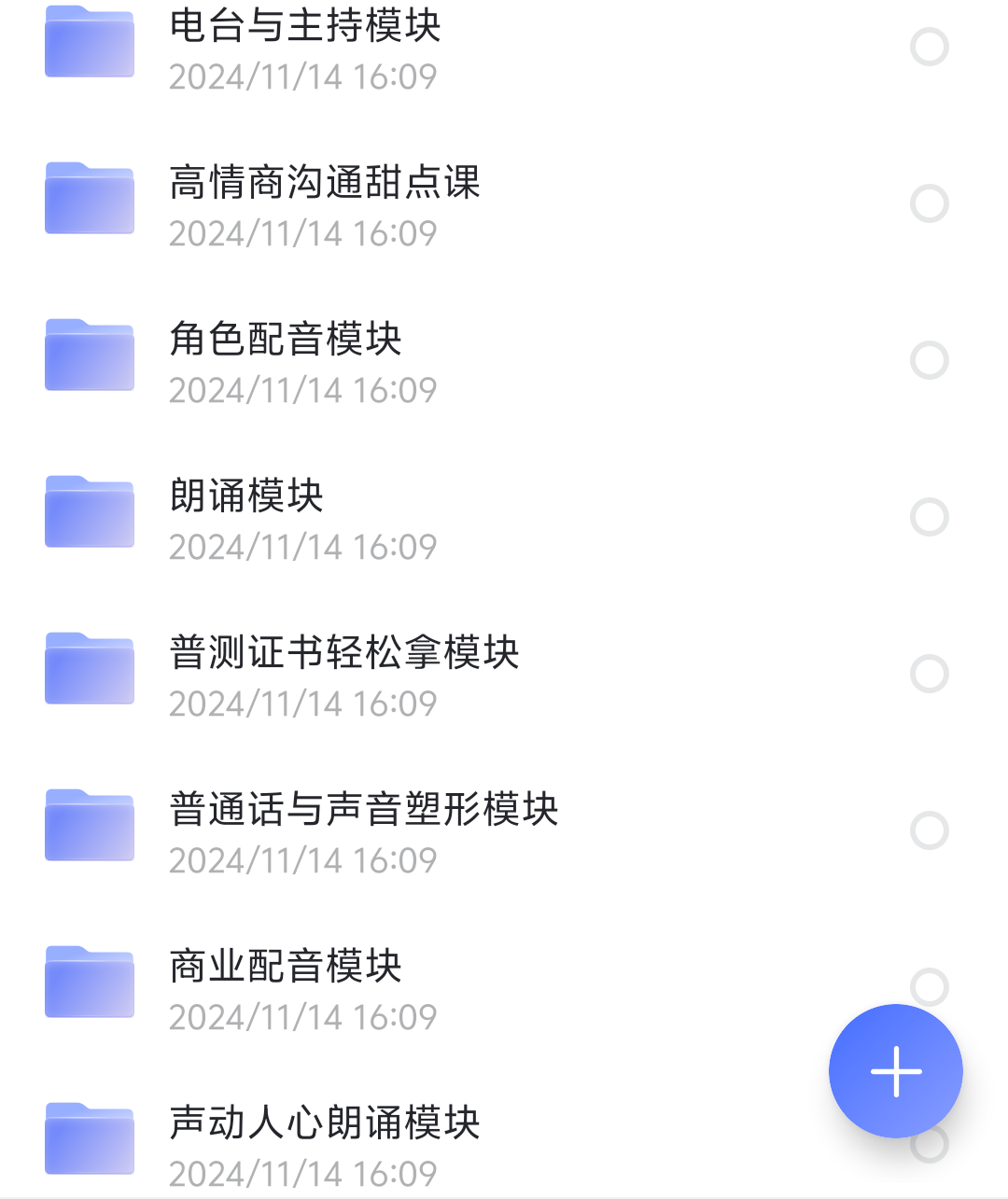Select the 高情商沟通甜点课 folder circle

point(930,203)
